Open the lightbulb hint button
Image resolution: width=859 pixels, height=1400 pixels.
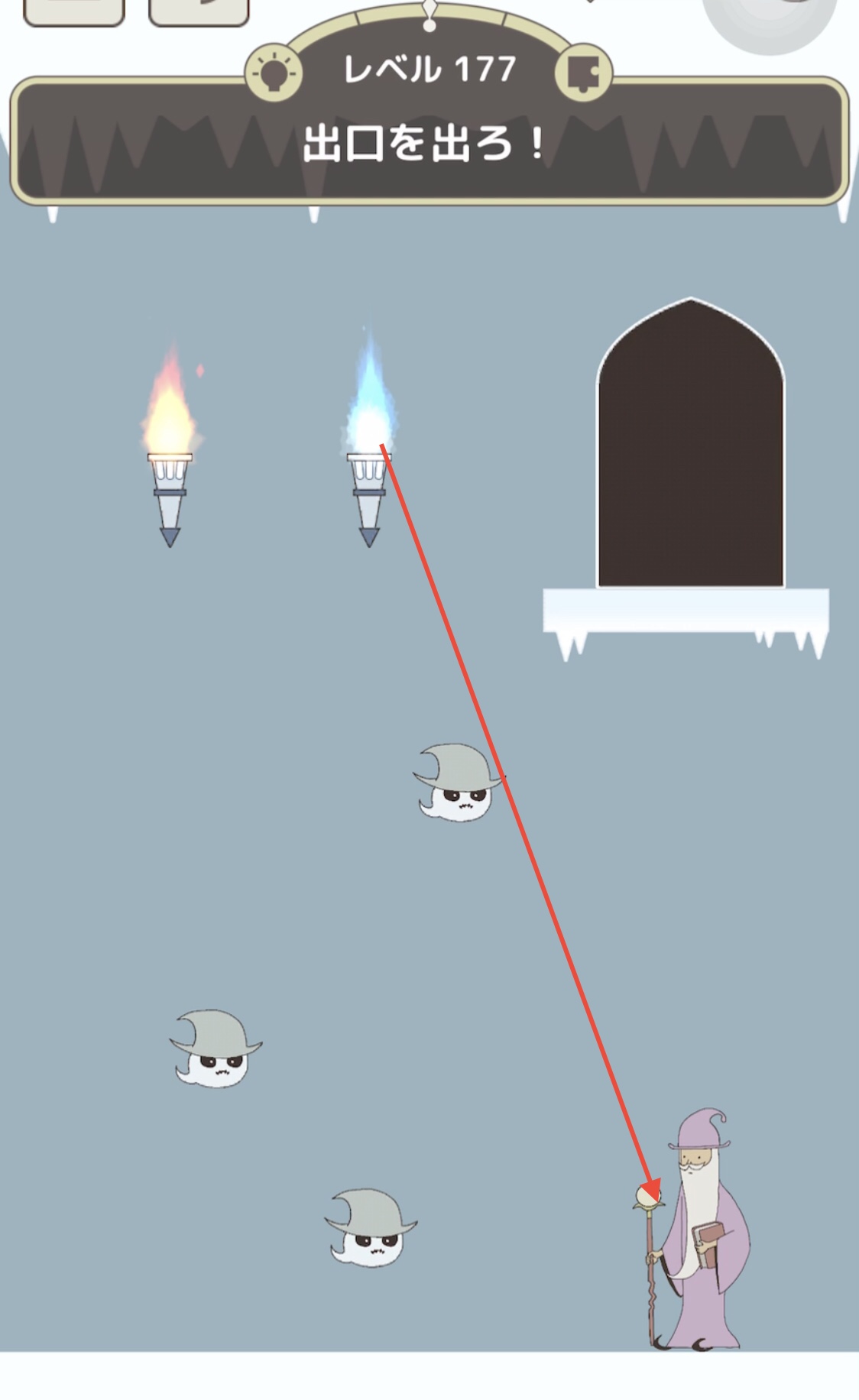point(274,73)
